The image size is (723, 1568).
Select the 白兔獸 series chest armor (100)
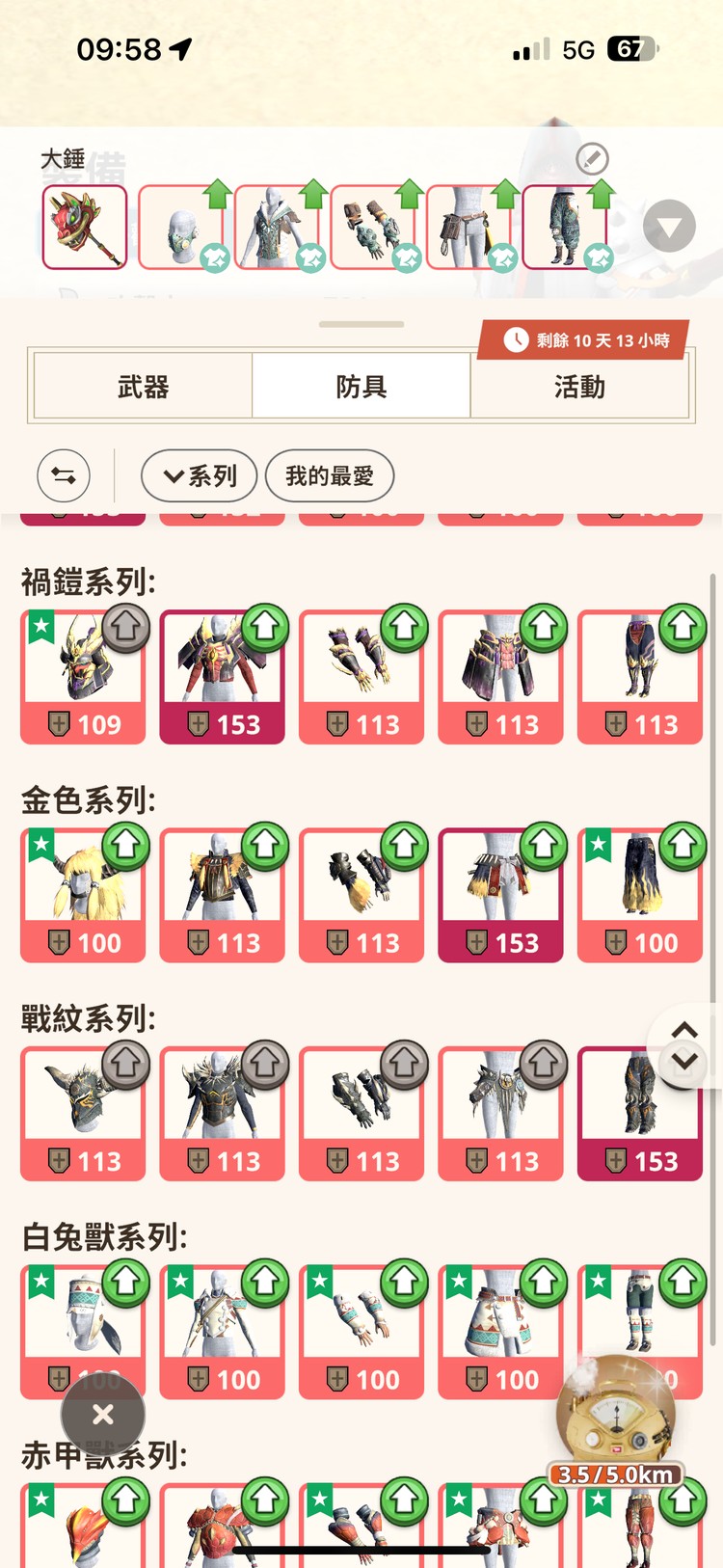pos(222,1331)
